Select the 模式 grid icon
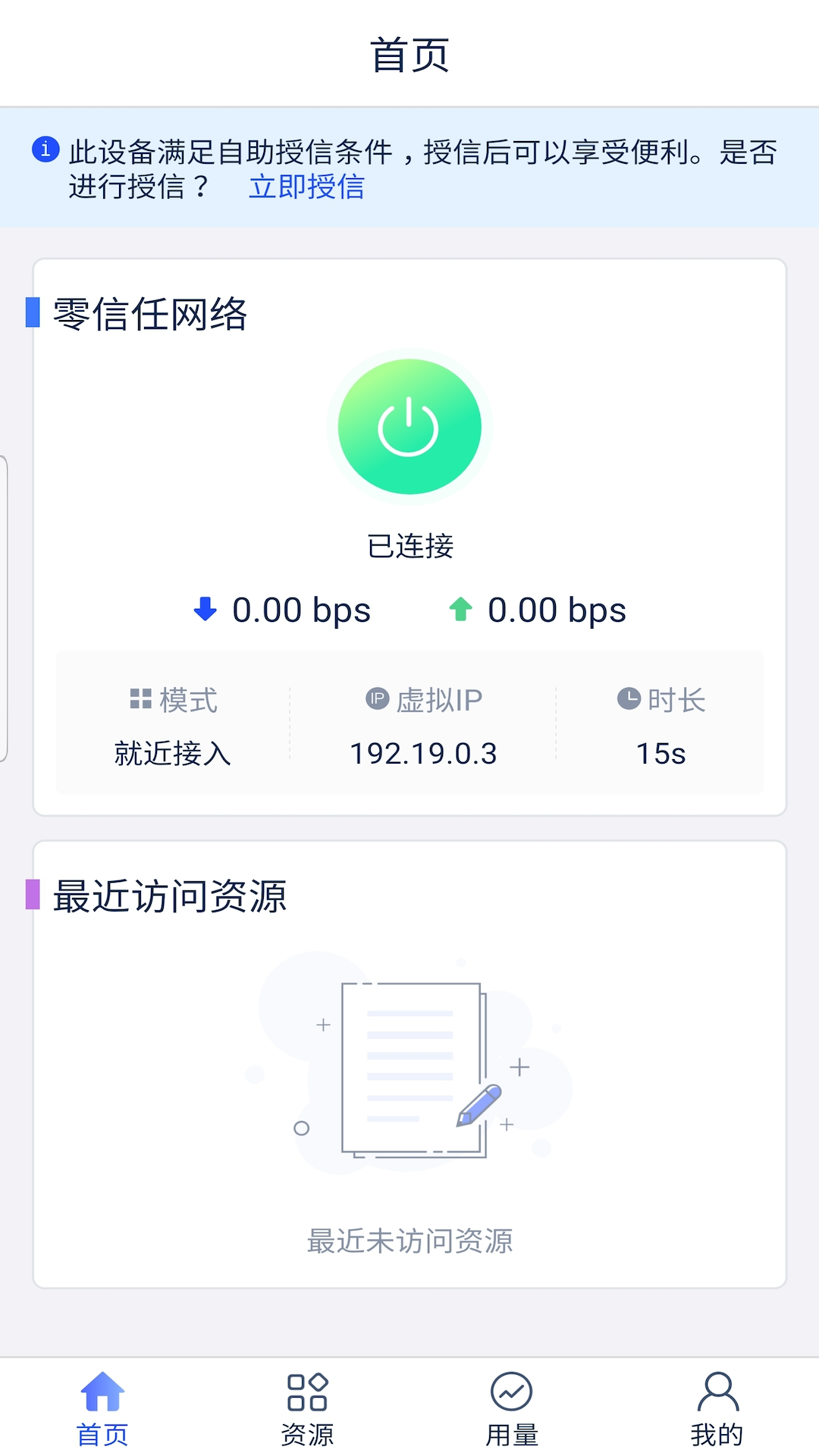 [x=139, y=699]
